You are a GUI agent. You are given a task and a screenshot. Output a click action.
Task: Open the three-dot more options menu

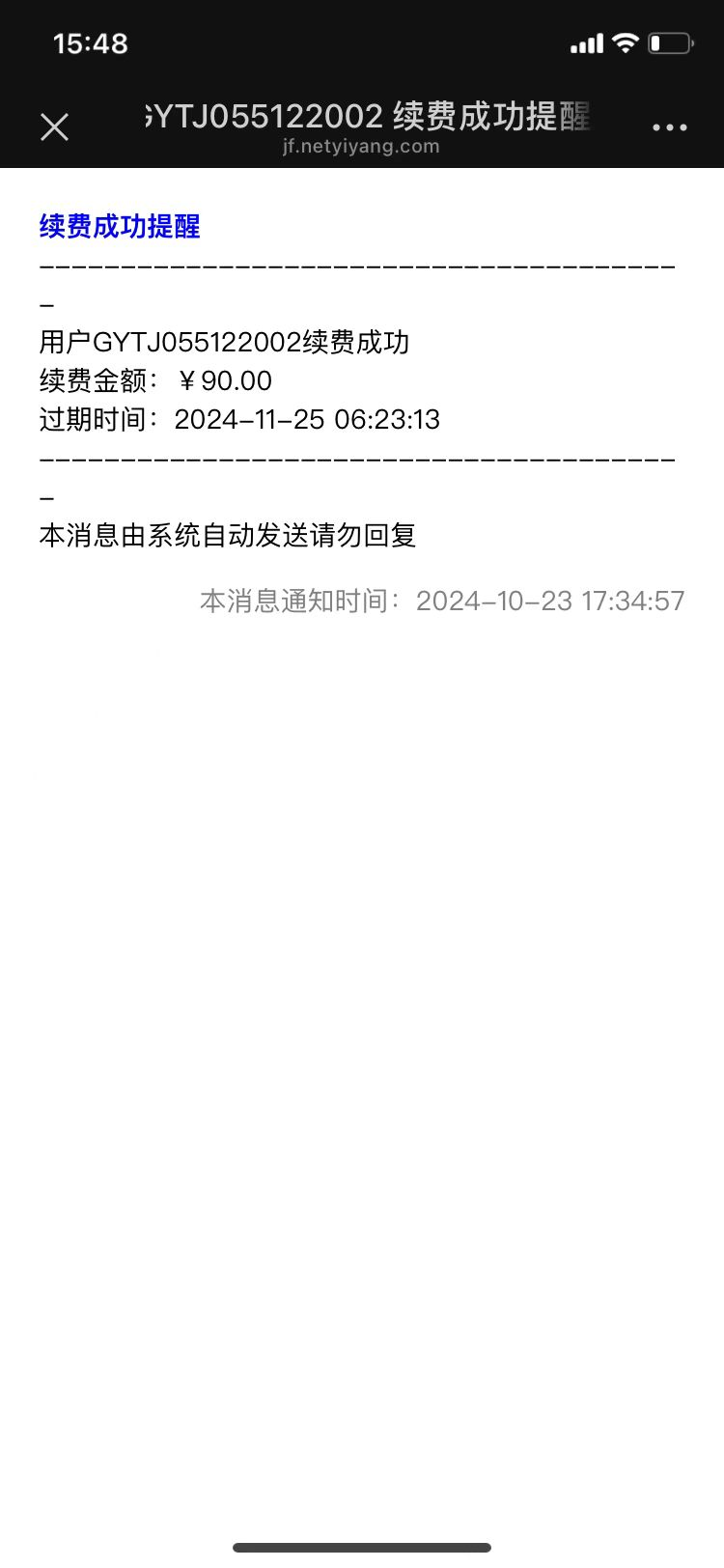tap(669, 126)
